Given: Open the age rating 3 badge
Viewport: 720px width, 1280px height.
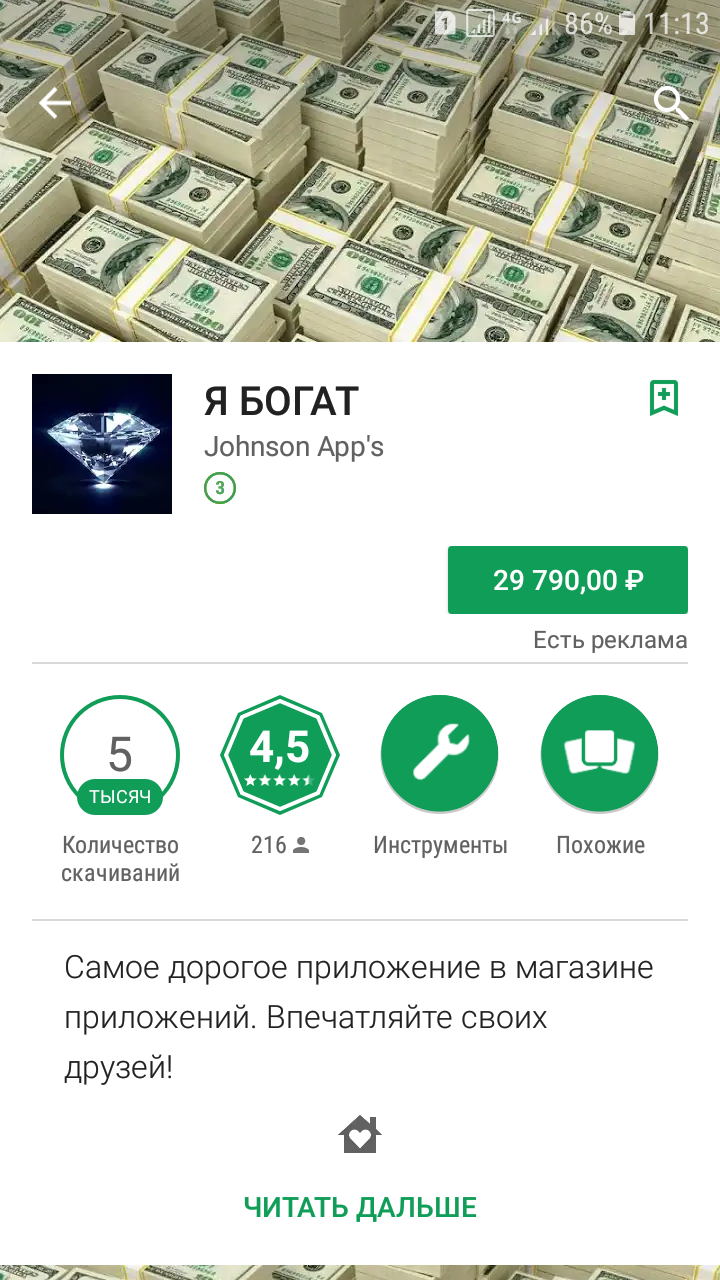Looking at the screenshot, I should coord(220,489).
